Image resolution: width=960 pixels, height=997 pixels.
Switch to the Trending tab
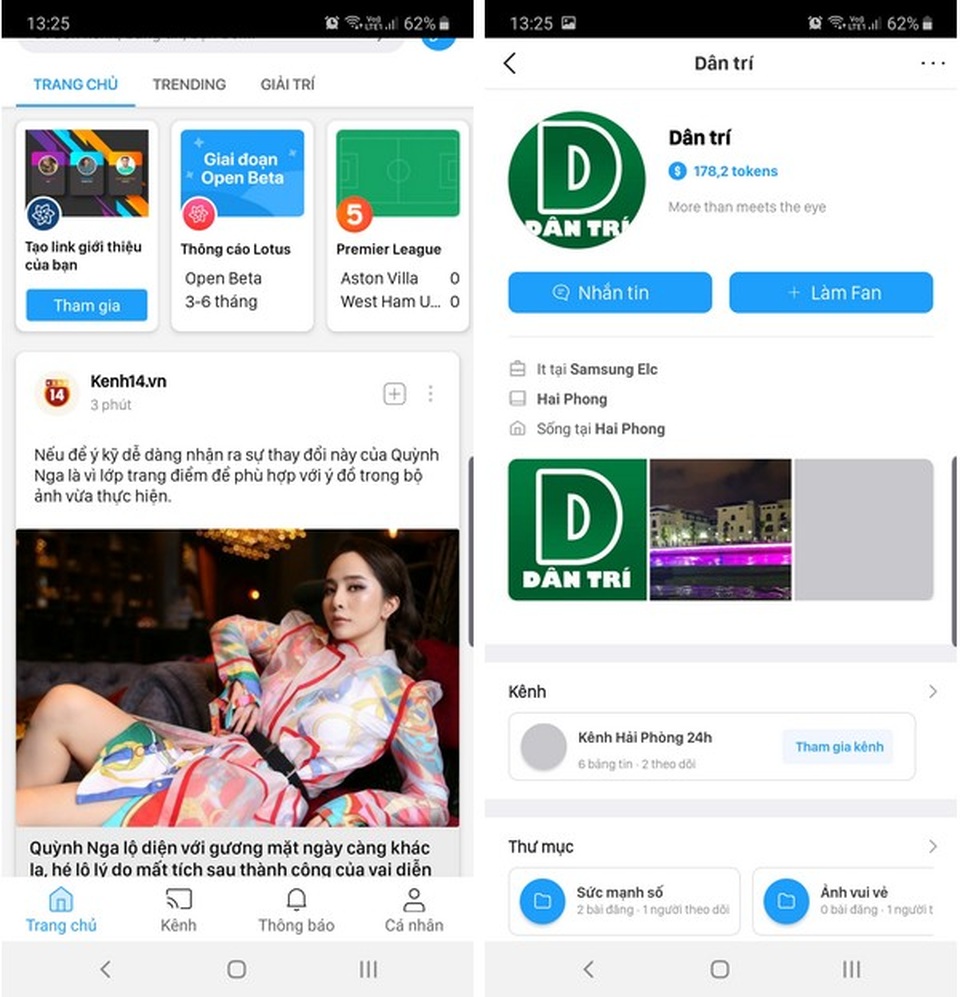coord(189,84)
